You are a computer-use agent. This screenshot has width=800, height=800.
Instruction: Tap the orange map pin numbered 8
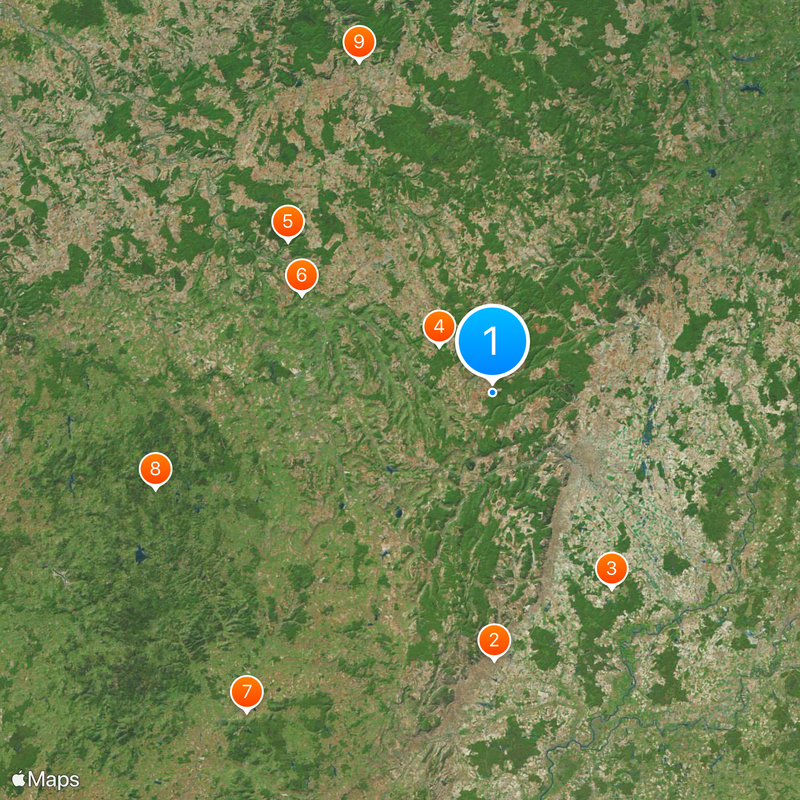(155, 468)
